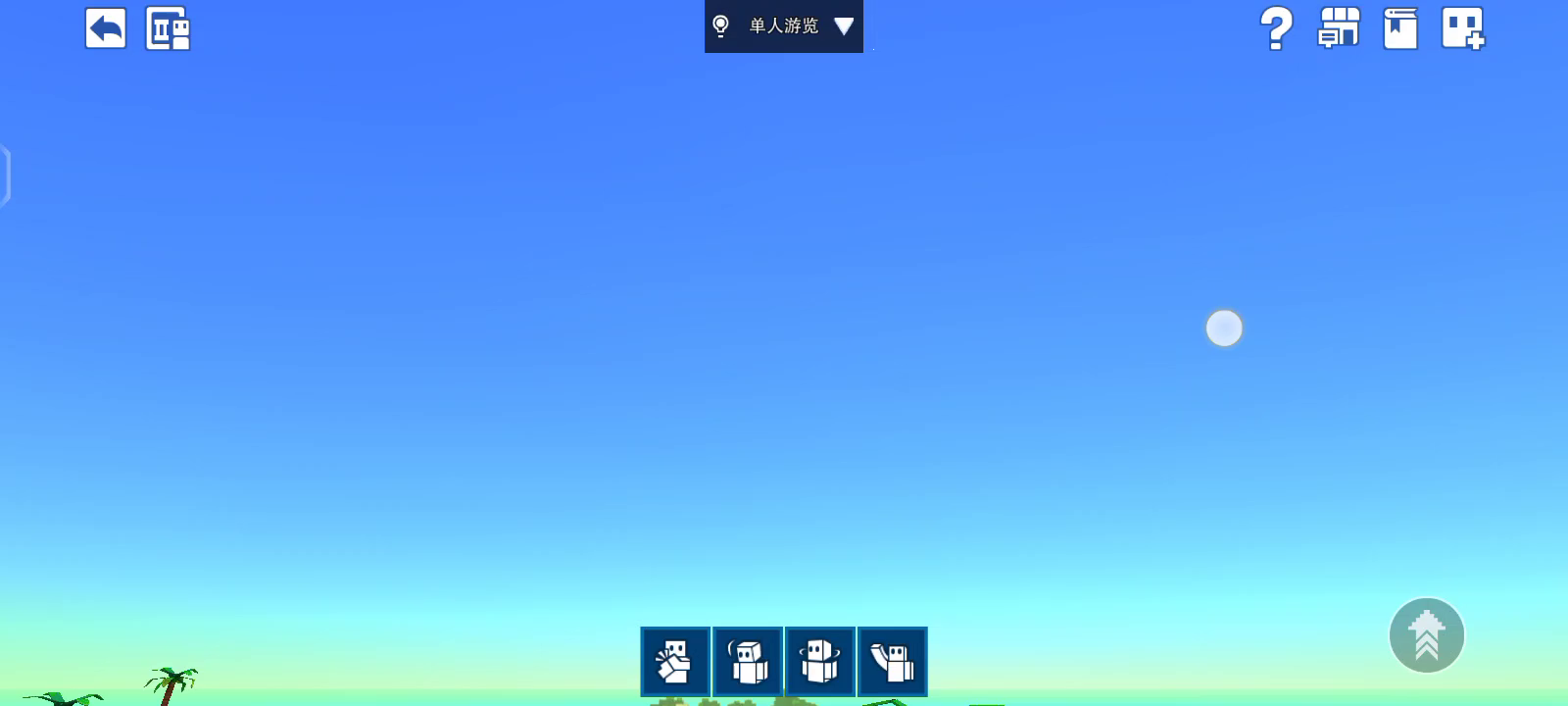Open the bookmarked guide book
This screenshot has width=1568, height=706.
point(1400,28)
